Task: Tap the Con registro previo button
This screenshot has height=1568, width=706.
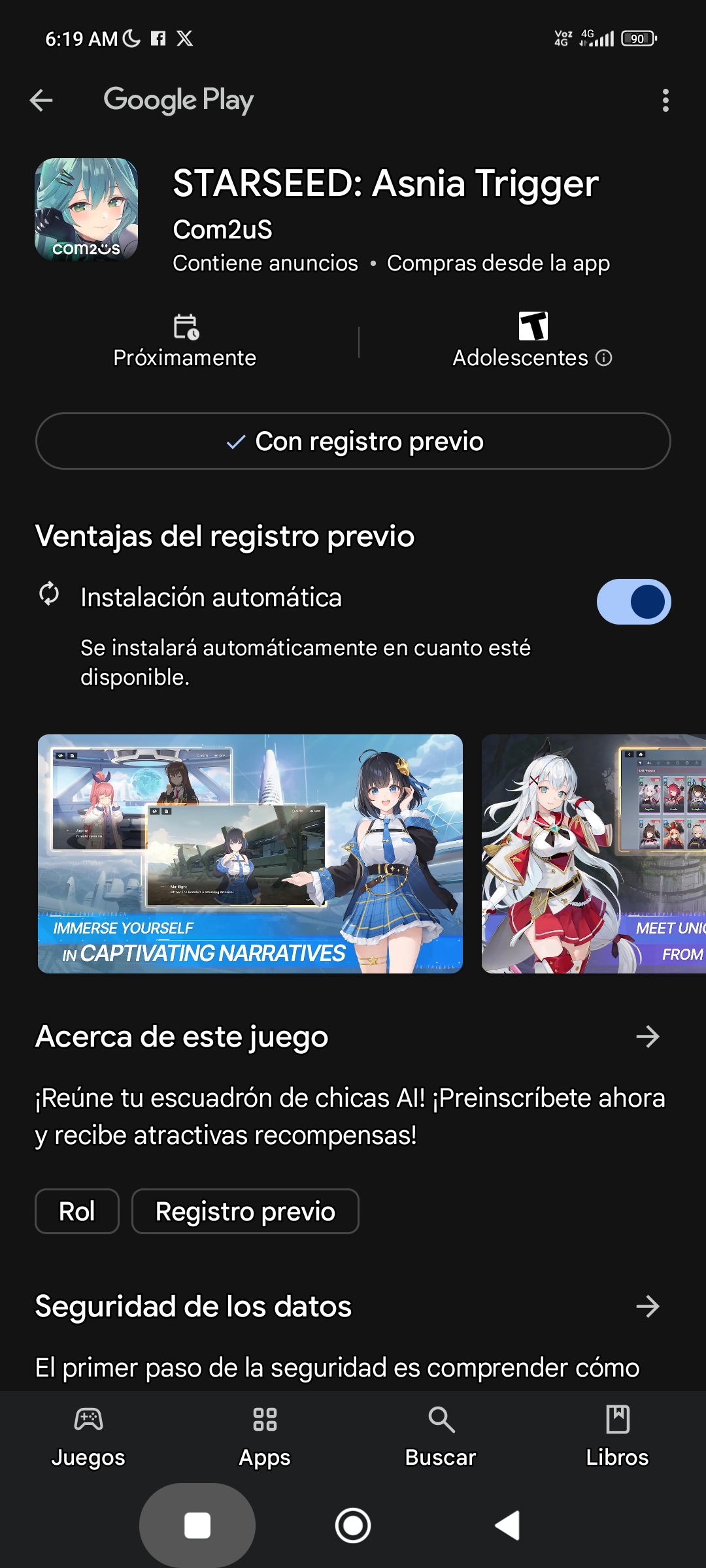Action: click(353, 441)
